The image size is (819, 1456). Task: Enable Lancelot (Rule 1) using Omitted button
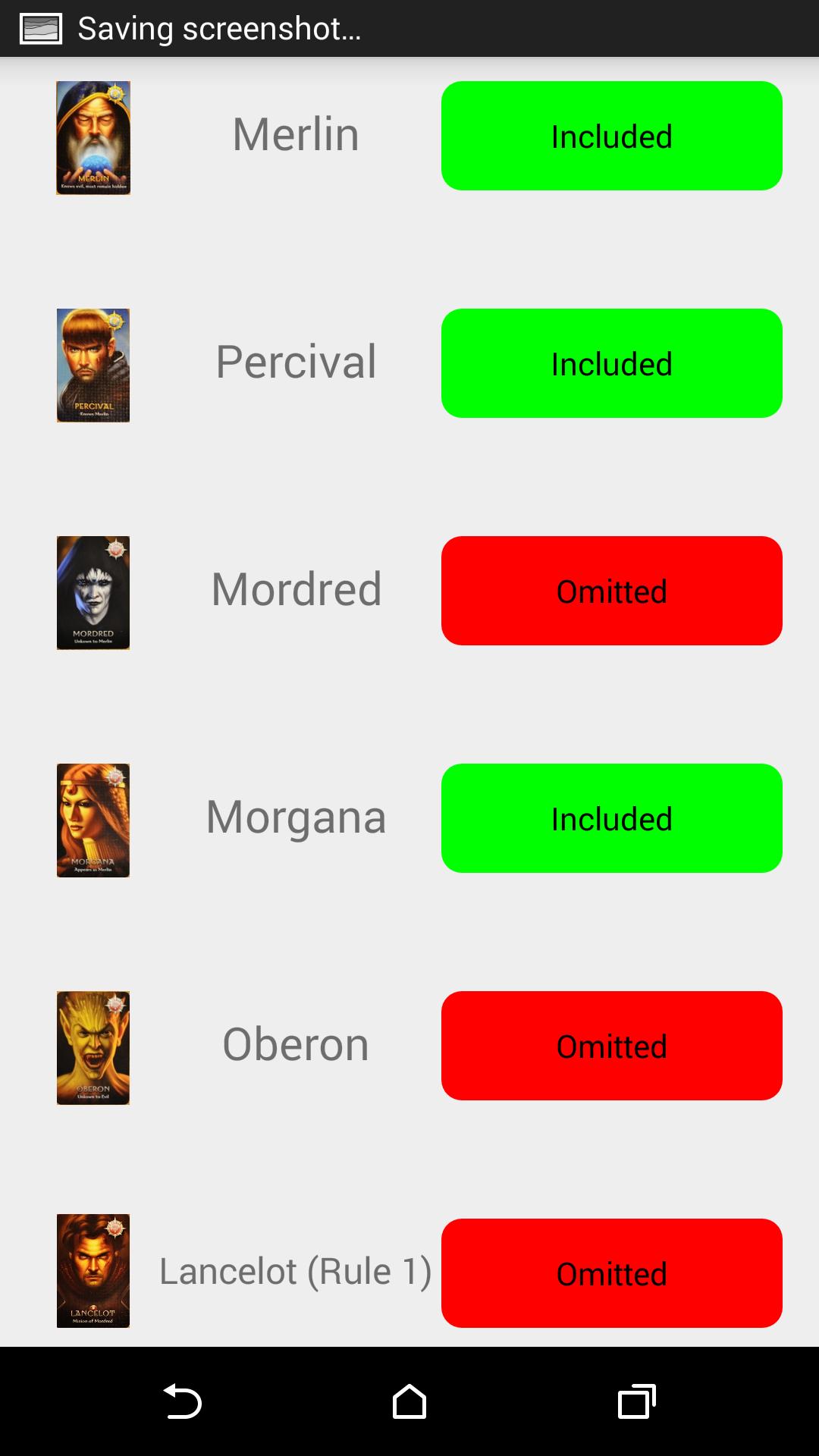[x=611, y=1273]
